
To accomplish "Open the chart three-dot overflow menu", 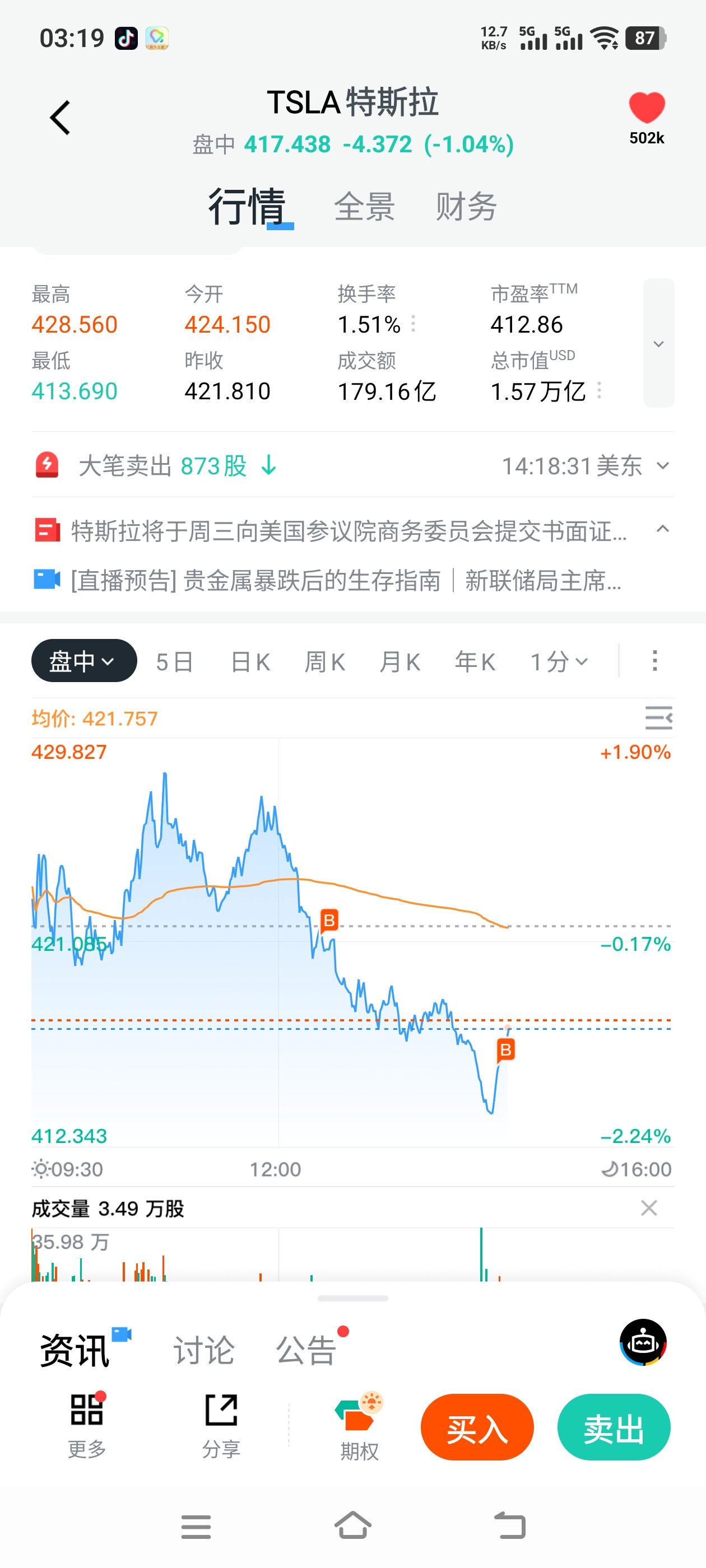I will [x=655, y=661].
